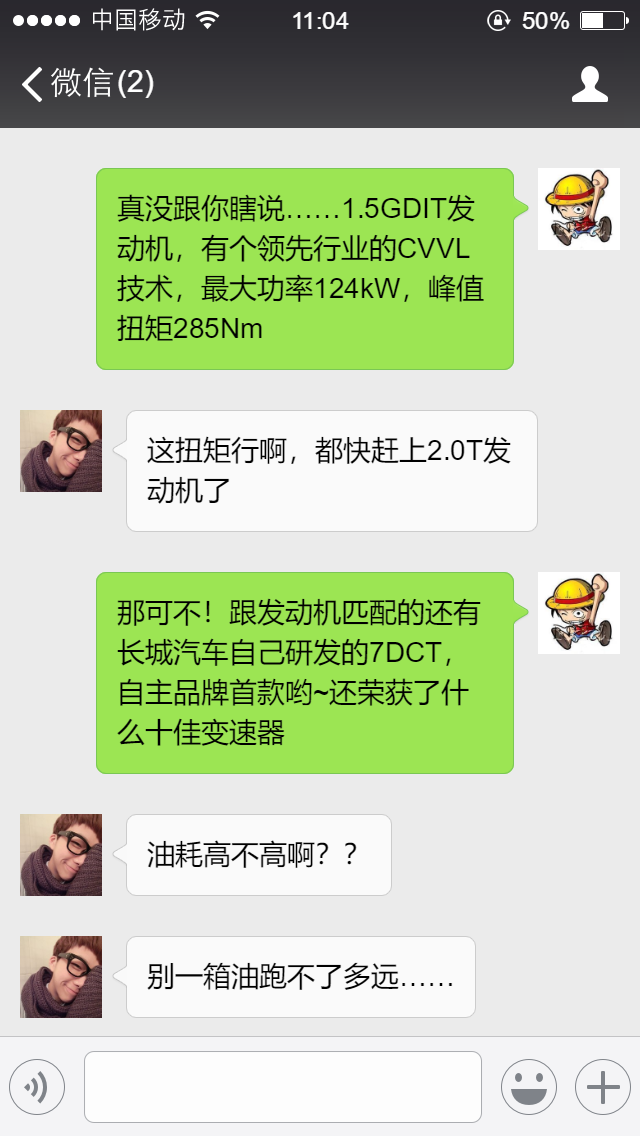
Task: Focus the message text field
Action: tap(282, 1087)
